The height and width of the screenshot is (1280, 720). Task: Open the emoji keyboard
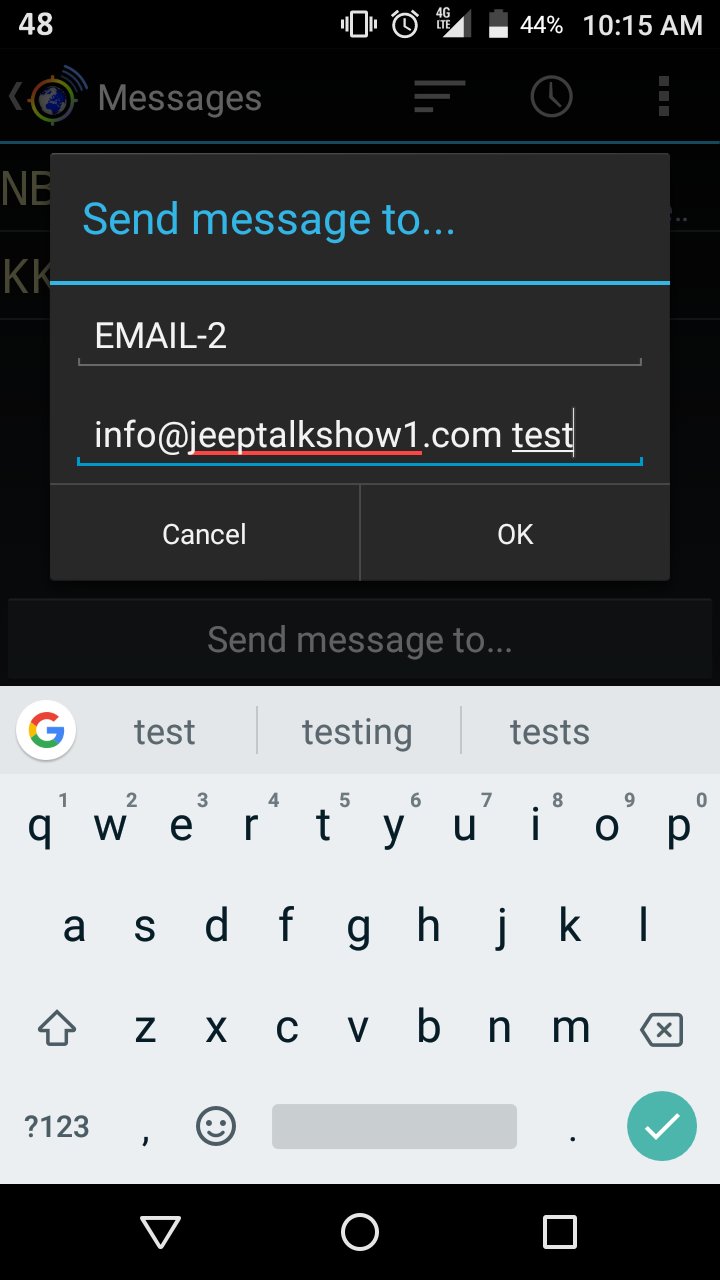216,1127
